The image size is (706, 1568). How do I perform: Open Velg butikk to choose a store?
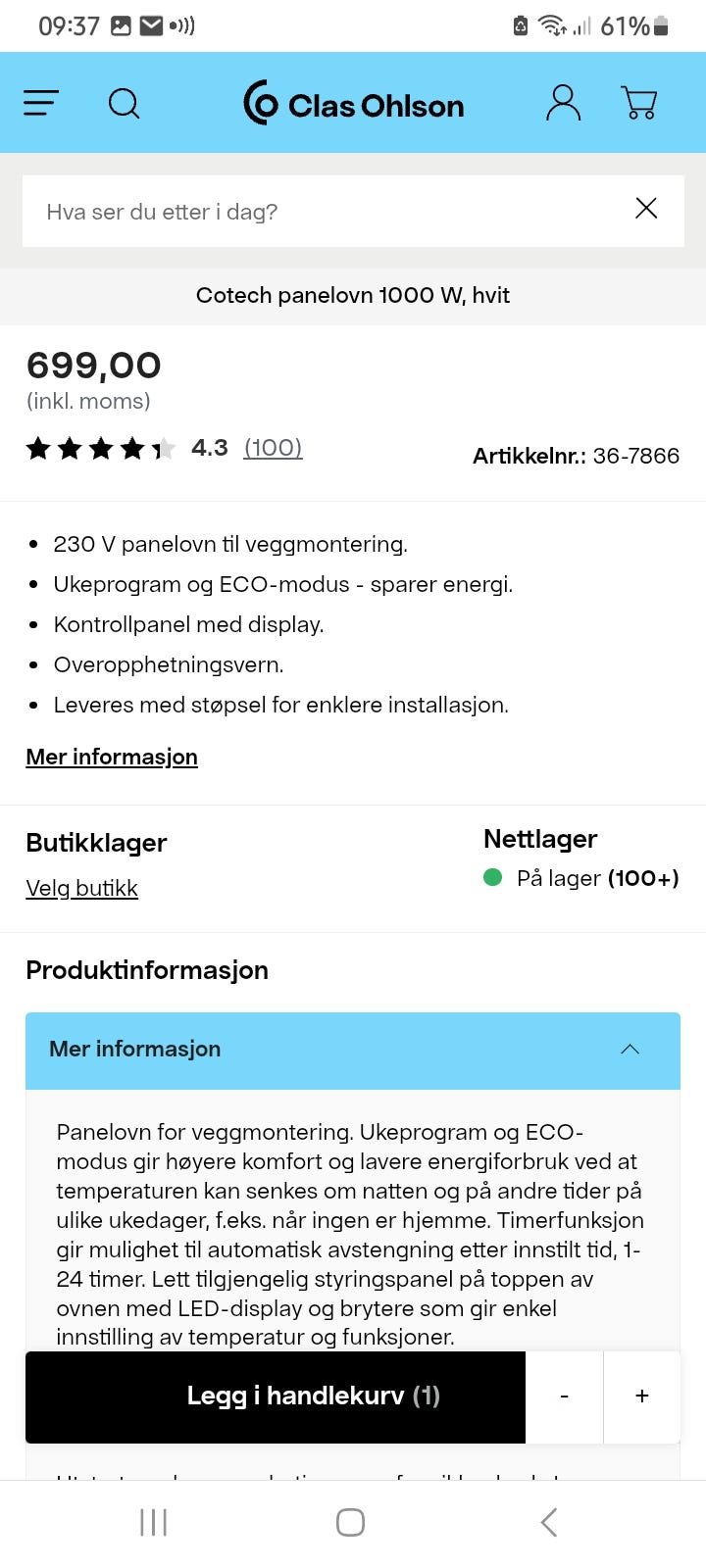coord(81,888)
